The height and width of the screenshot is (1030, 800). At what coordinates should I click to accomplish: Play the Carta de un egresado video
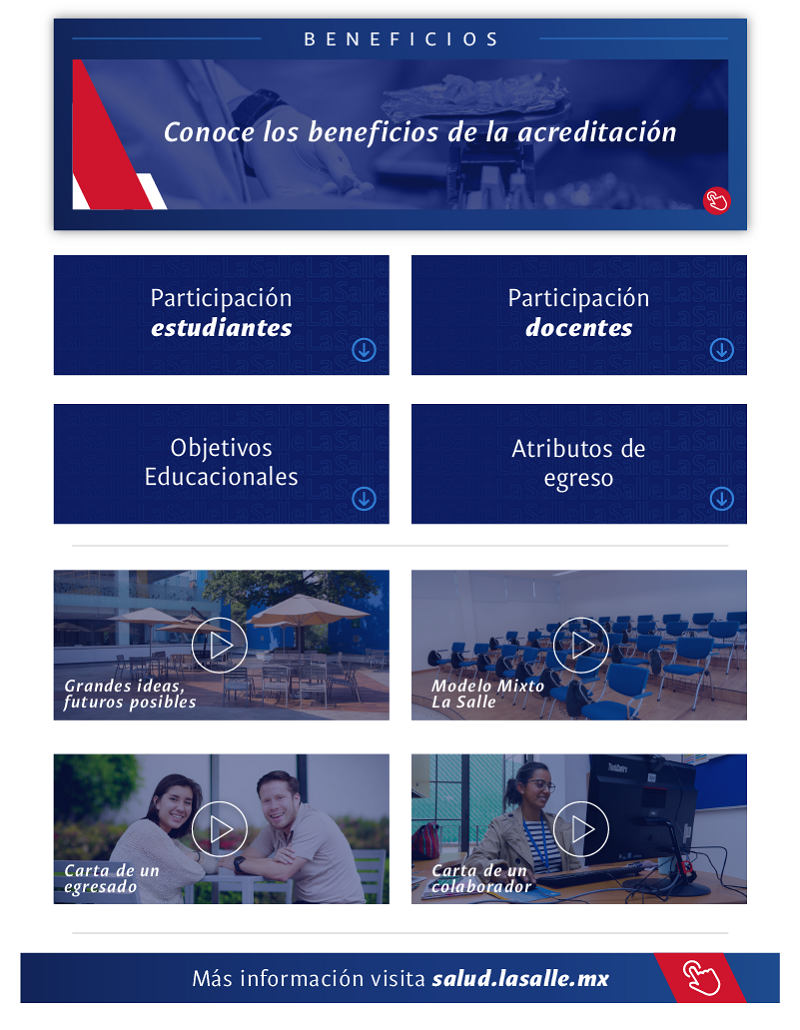click(x=220, y=828)
